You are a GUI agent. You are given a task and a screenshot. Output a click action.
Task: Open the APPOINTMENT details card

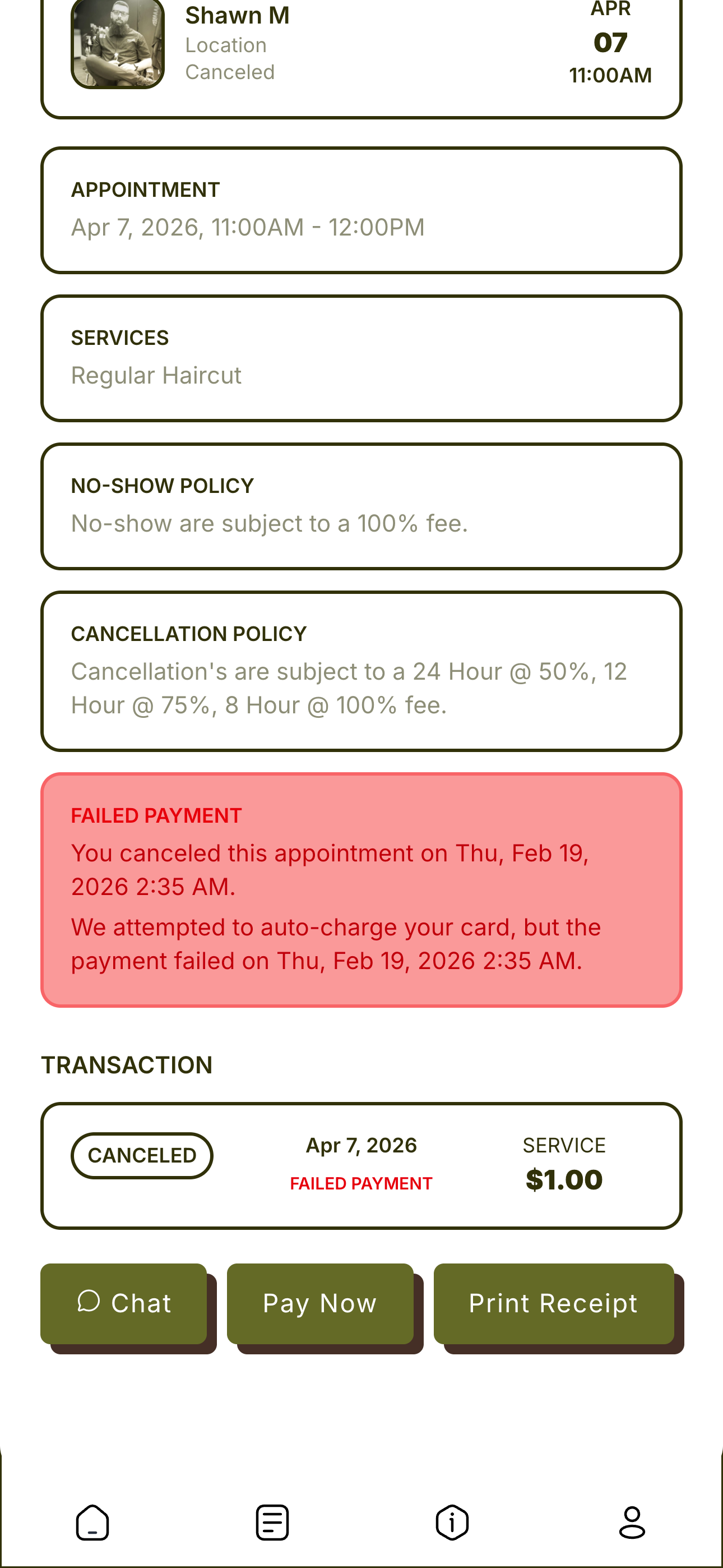point(361,209)
